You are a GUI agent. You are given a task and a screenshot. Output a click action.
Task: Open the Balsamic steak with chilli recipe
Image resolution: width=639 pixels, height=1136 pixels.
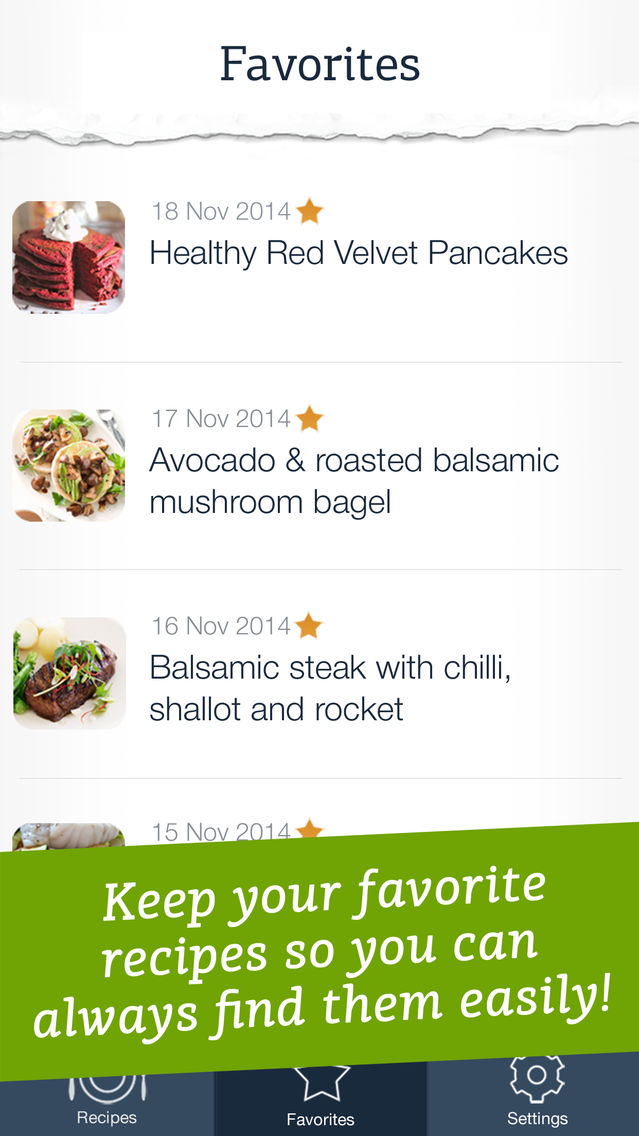pos(330,688)
